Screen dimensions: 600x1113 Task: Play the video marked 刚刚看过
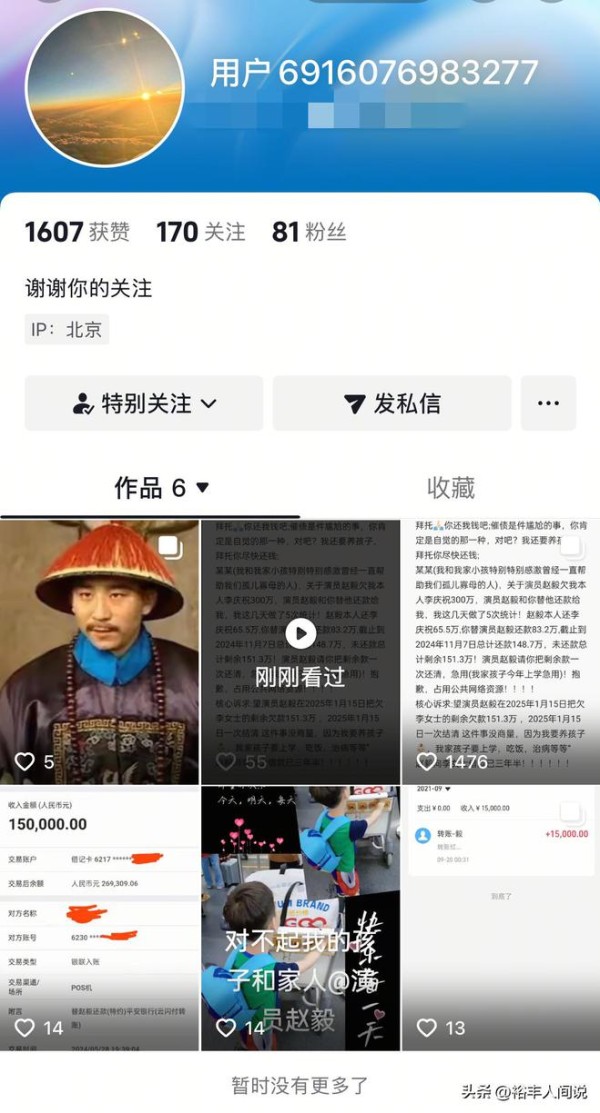(300, 633)
